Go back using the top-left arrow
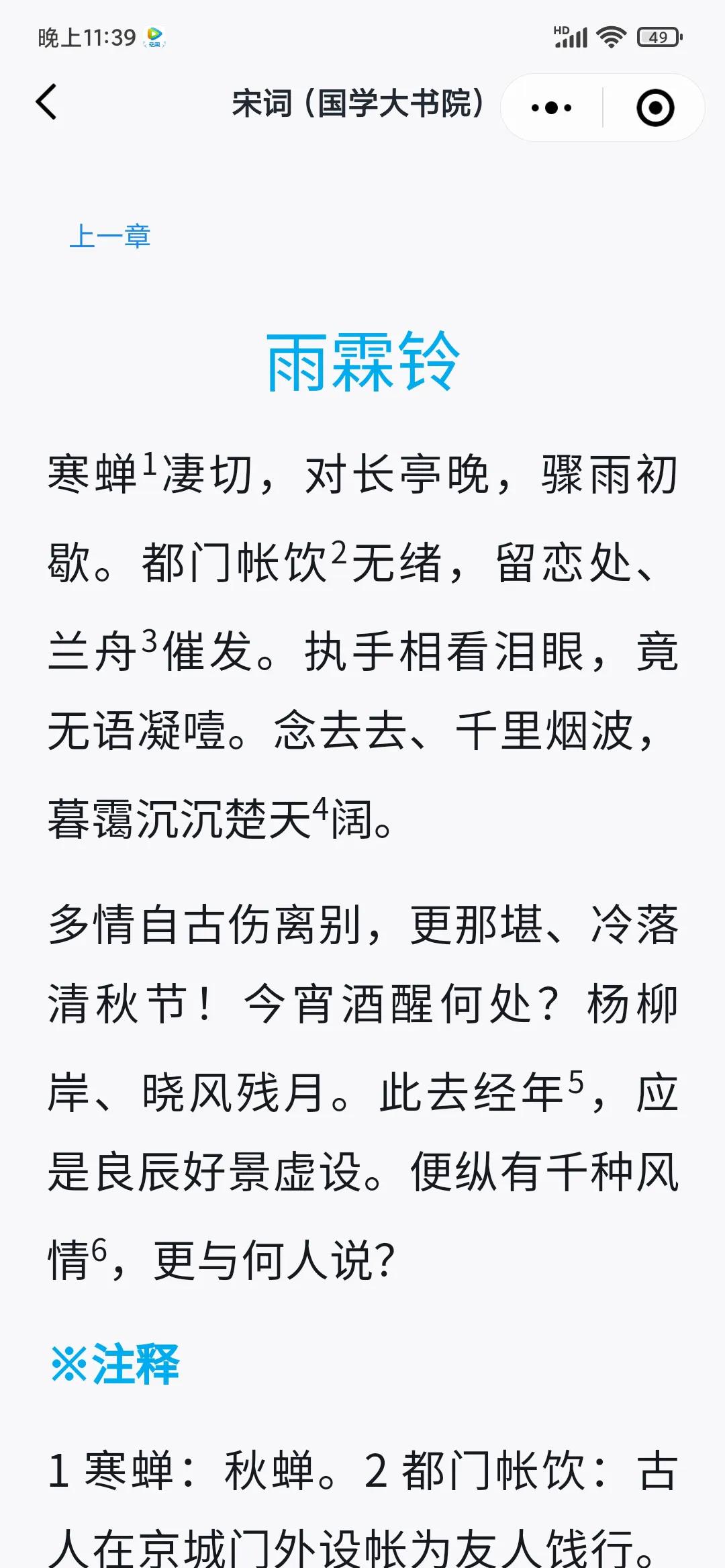The image size is (725, 1568). [x=46, y=103]
